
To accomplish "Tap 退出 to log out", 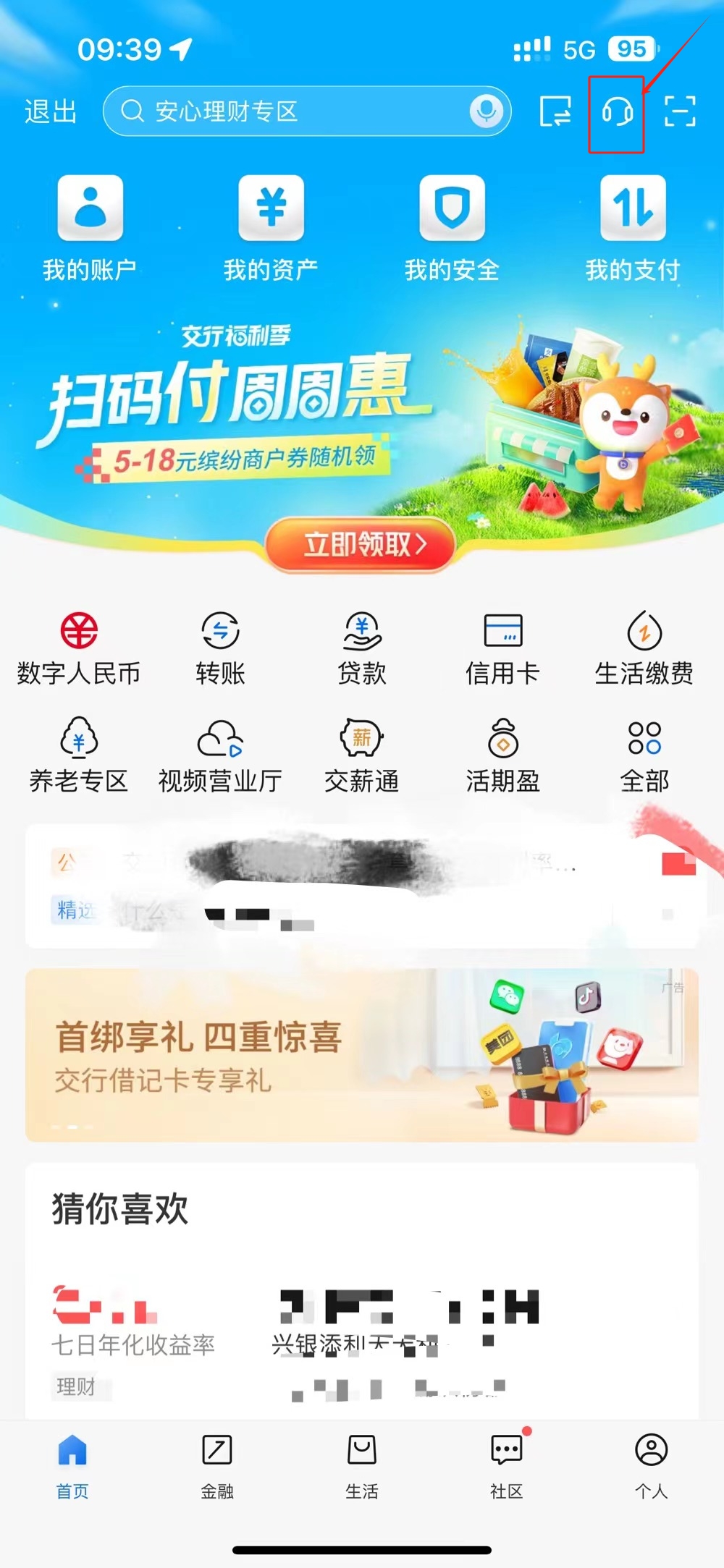I will pyautogui.click(x=50, y=112).
